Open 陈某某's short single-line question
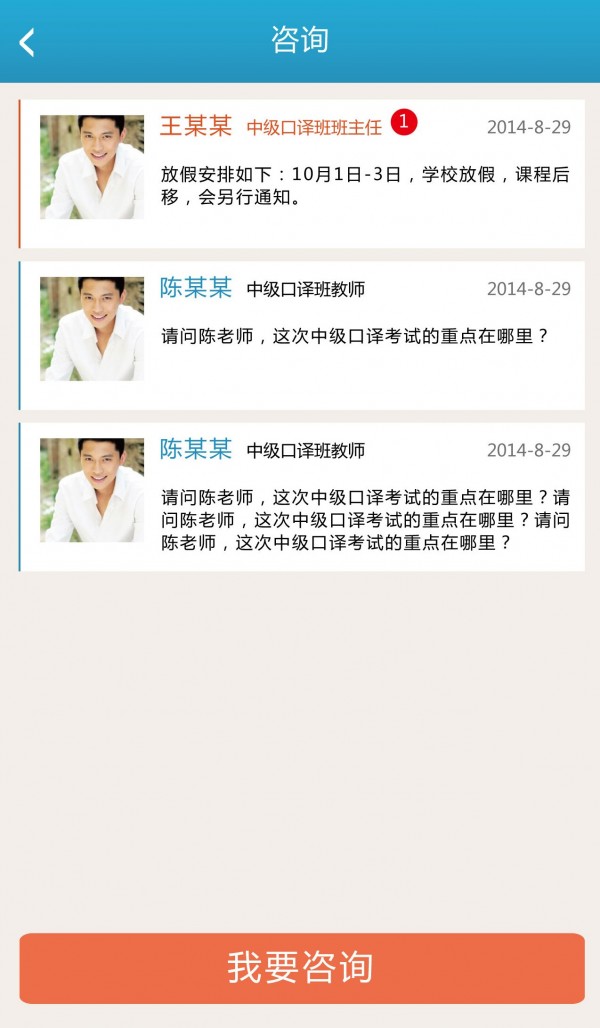 pos(355,337)
